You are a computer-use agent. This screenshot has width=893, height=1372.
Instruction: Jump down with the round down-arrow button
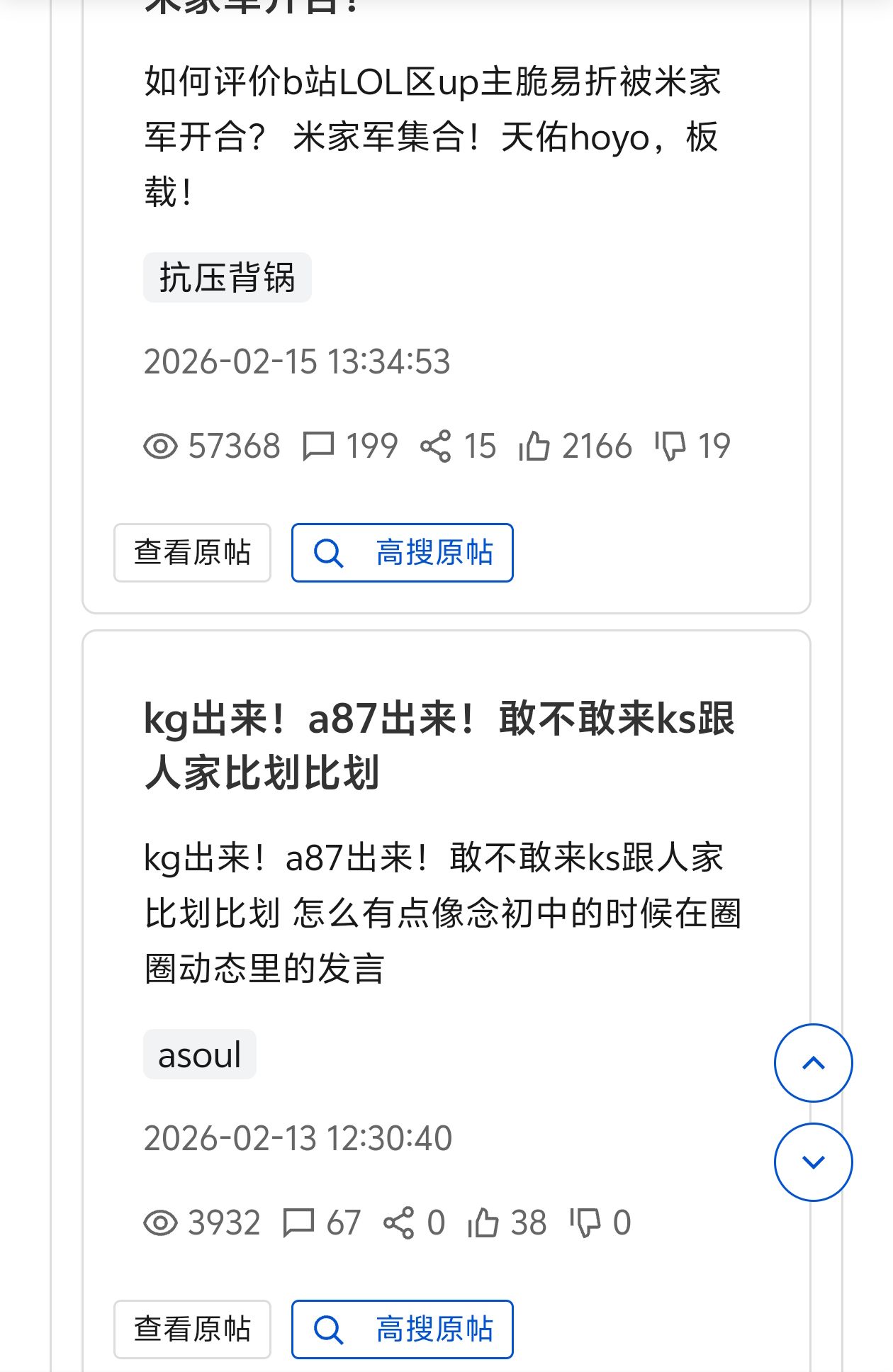tap(814, 1162)
